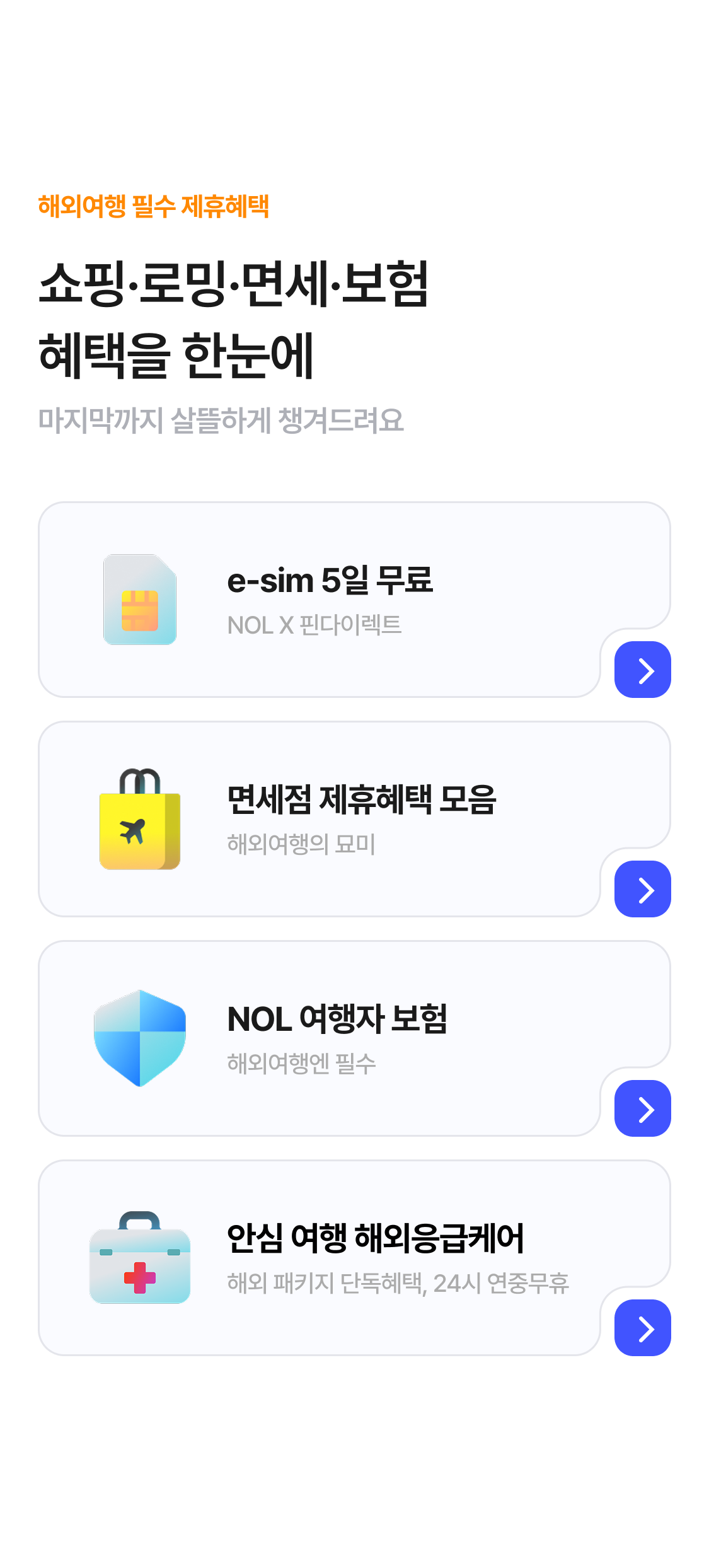Tap the blue arrow next to NOL 여행자 보험
Screen dimensions: 709x1568
(642, 1108)
